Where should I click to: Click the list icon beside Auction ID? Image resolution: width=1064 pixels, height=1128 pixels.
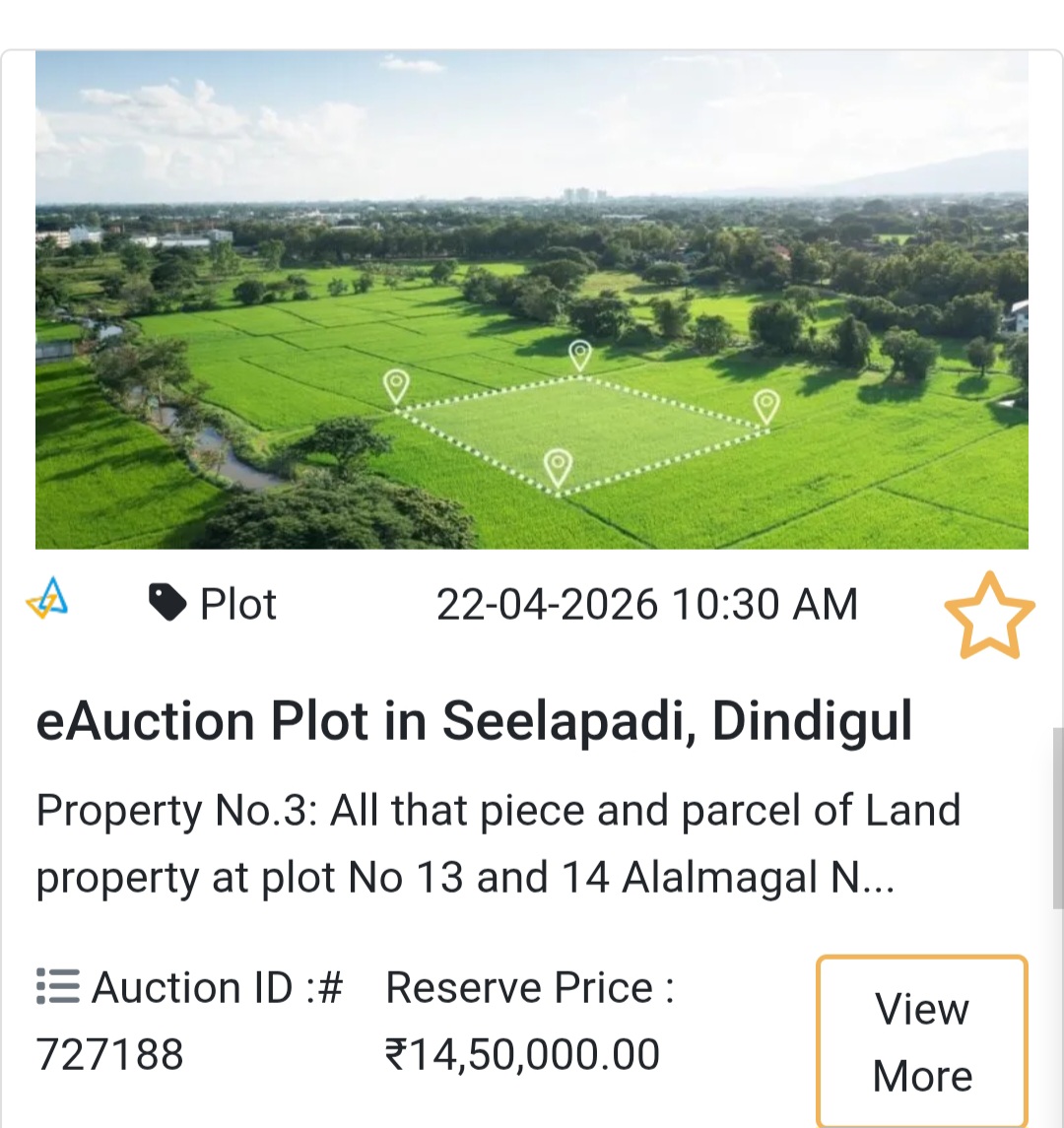coord(56,986)
